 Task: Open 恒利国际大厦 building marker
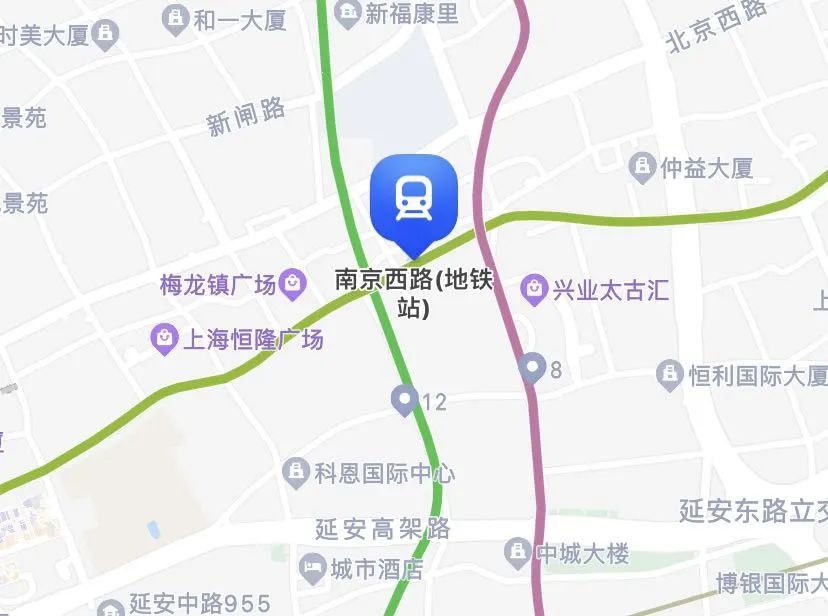click(x=669, y=376)
